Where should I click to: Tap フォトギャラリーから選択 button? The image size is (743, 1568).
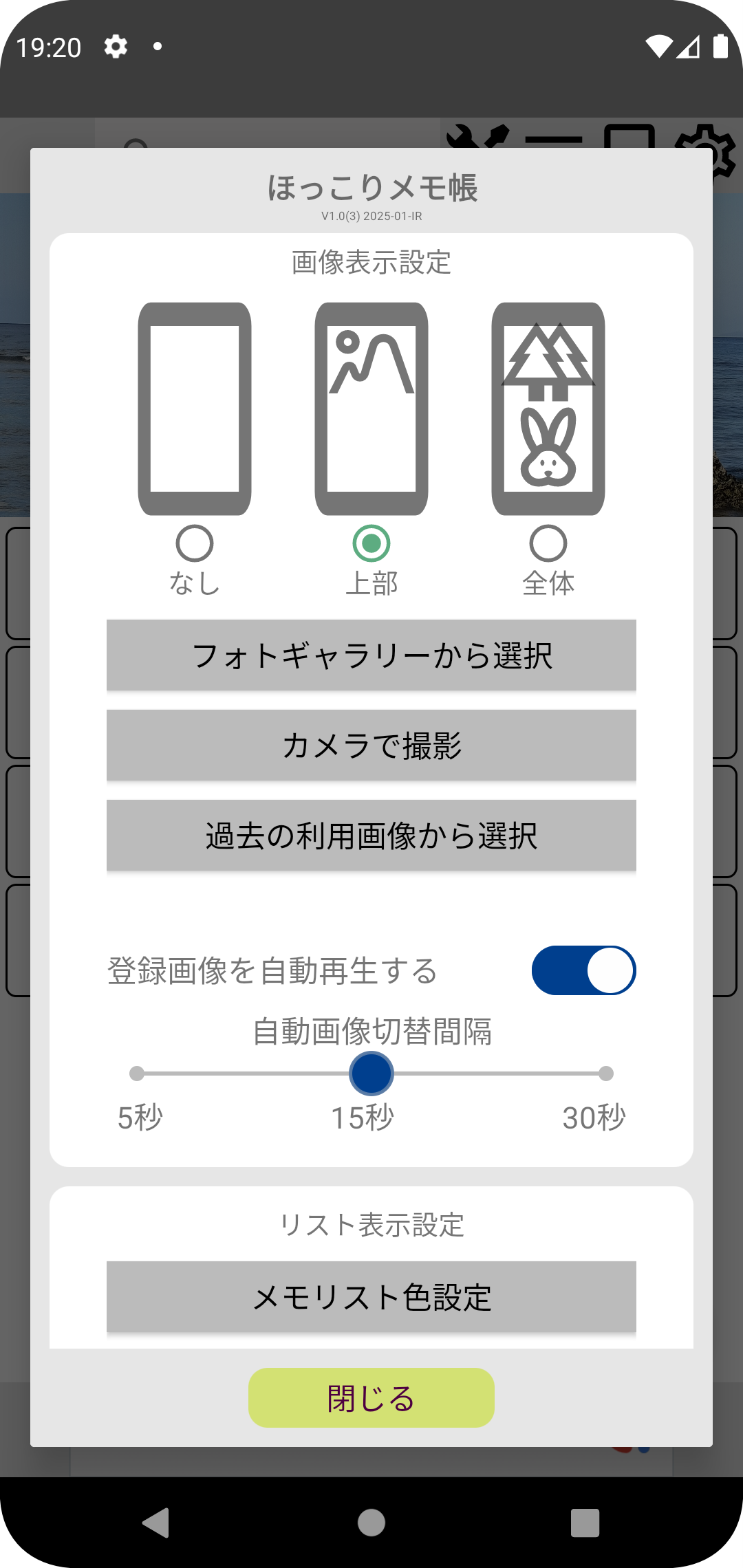(371, 655)
